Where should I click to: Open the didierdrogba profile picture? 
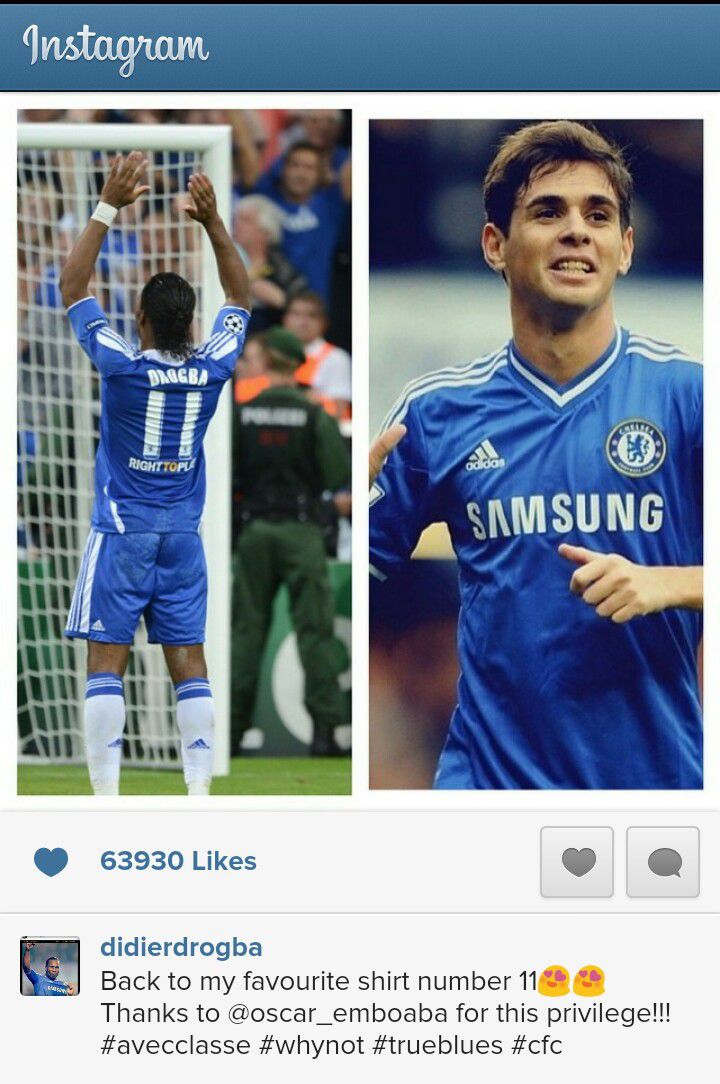50,966
